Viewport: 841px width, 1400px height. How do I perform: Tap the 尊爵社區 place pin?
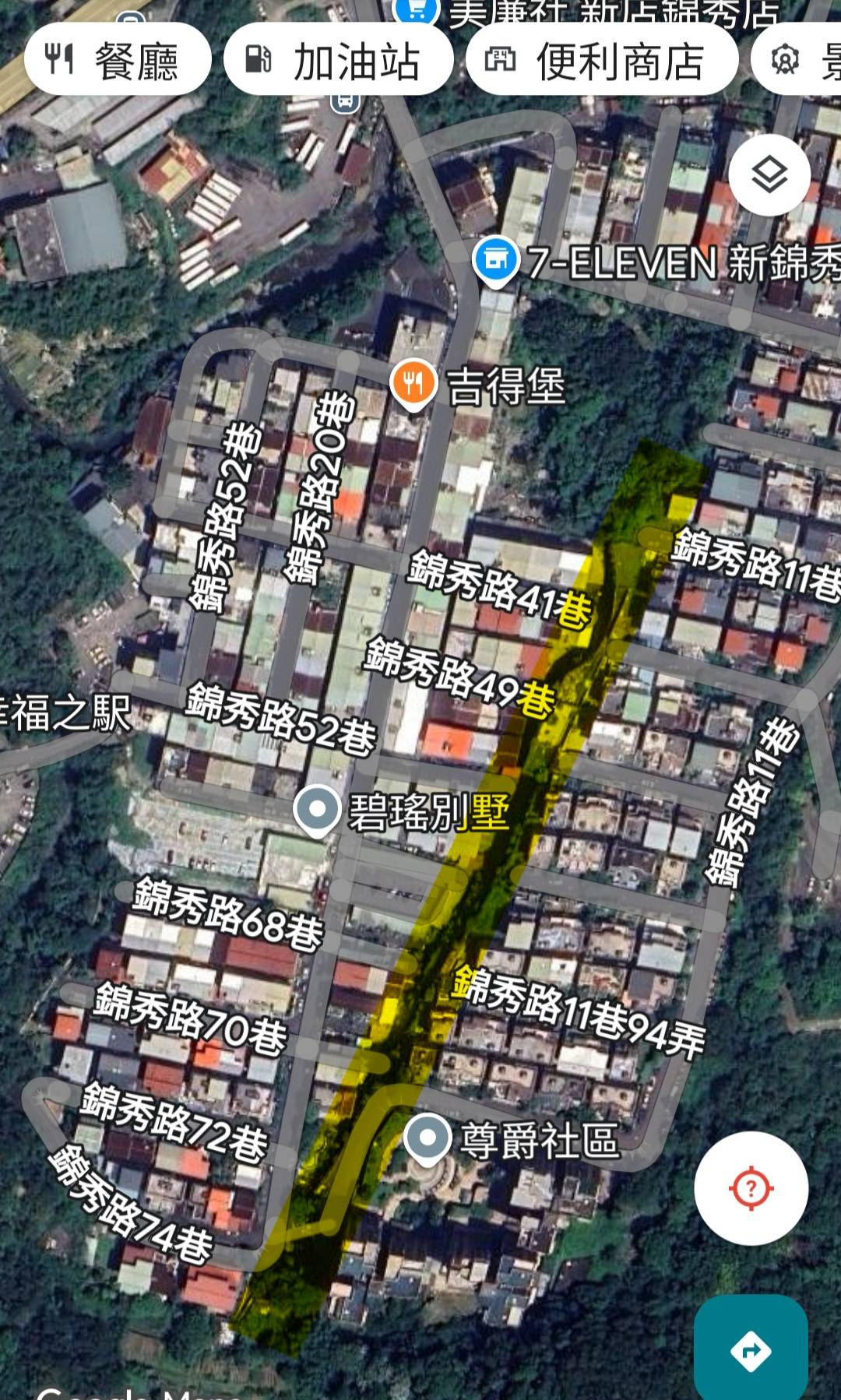(x=427, y=1138)
